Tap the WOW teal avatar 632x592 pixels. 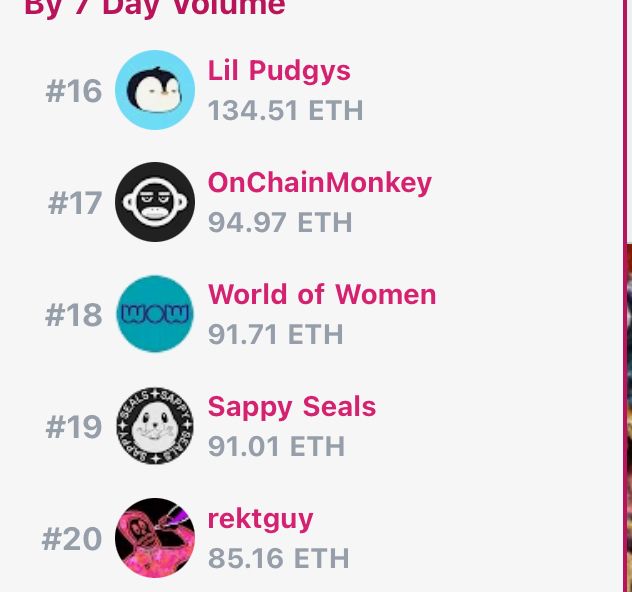pyautogui.click(x=155, y=314)
